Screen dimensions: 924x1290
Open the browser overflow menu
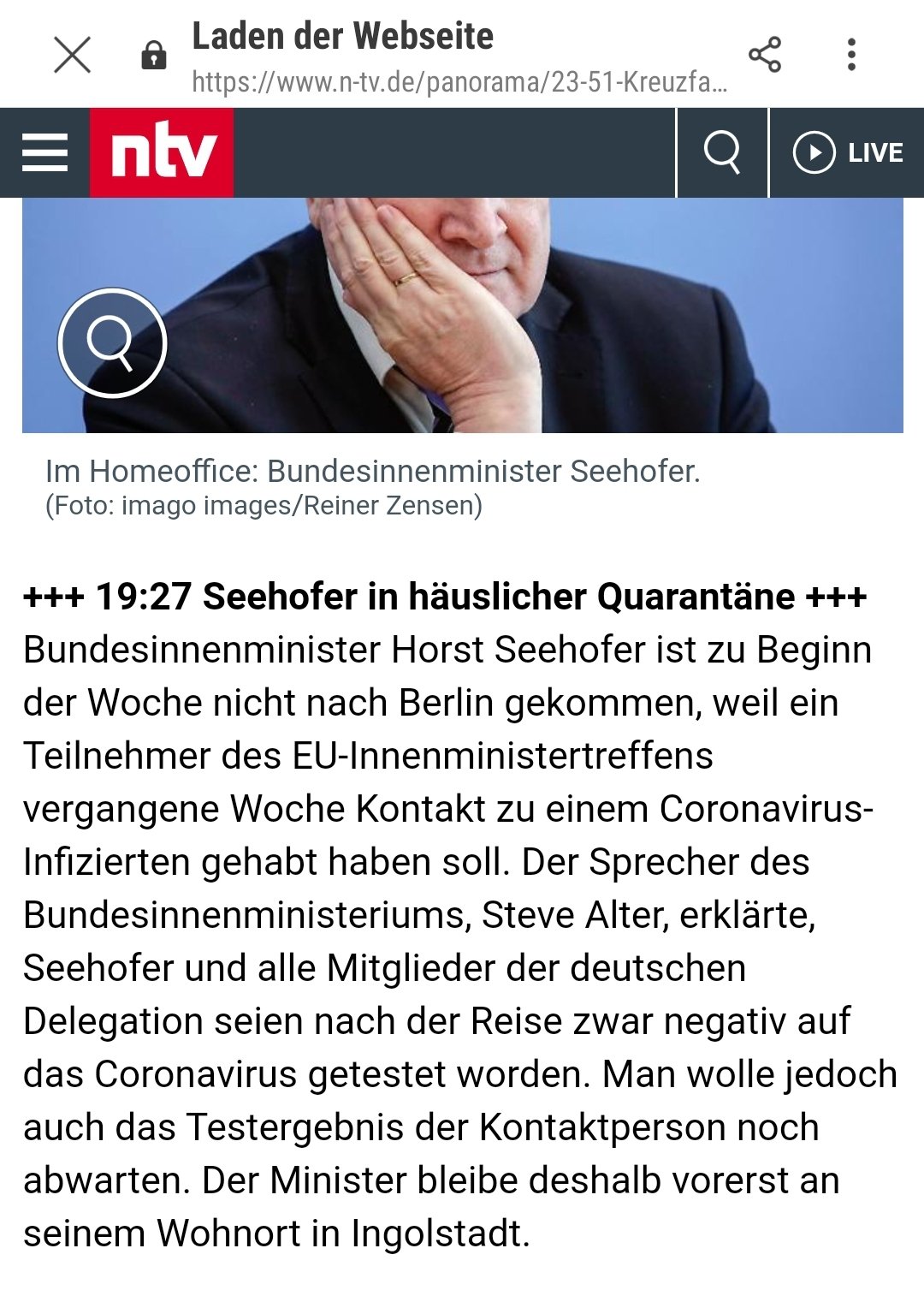click(x=850, y=56)
